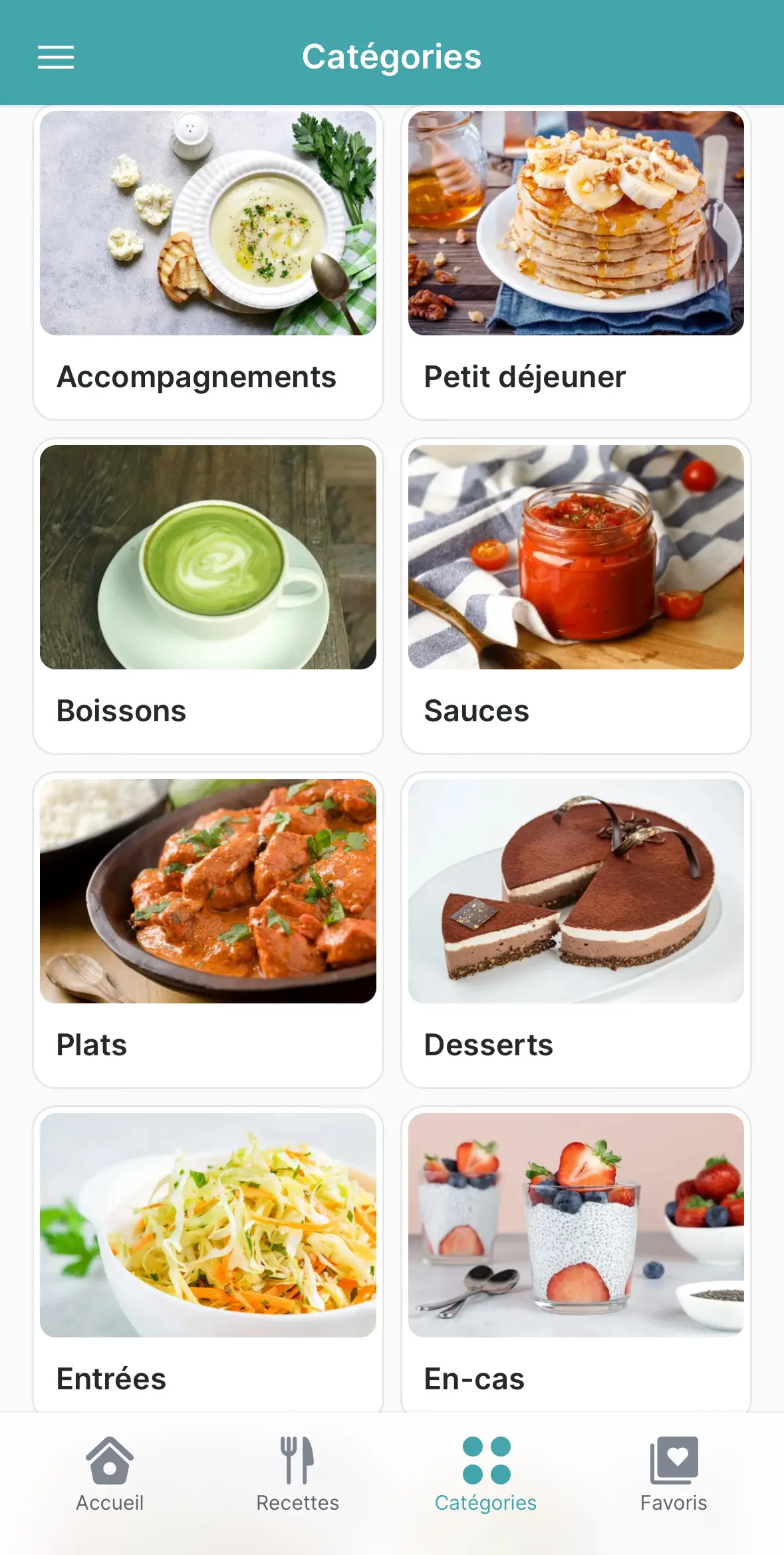Screen dimensions: 784x1555
Task: Open the Sauces category card
Action: pyautogui.click(x=576, y=596)
